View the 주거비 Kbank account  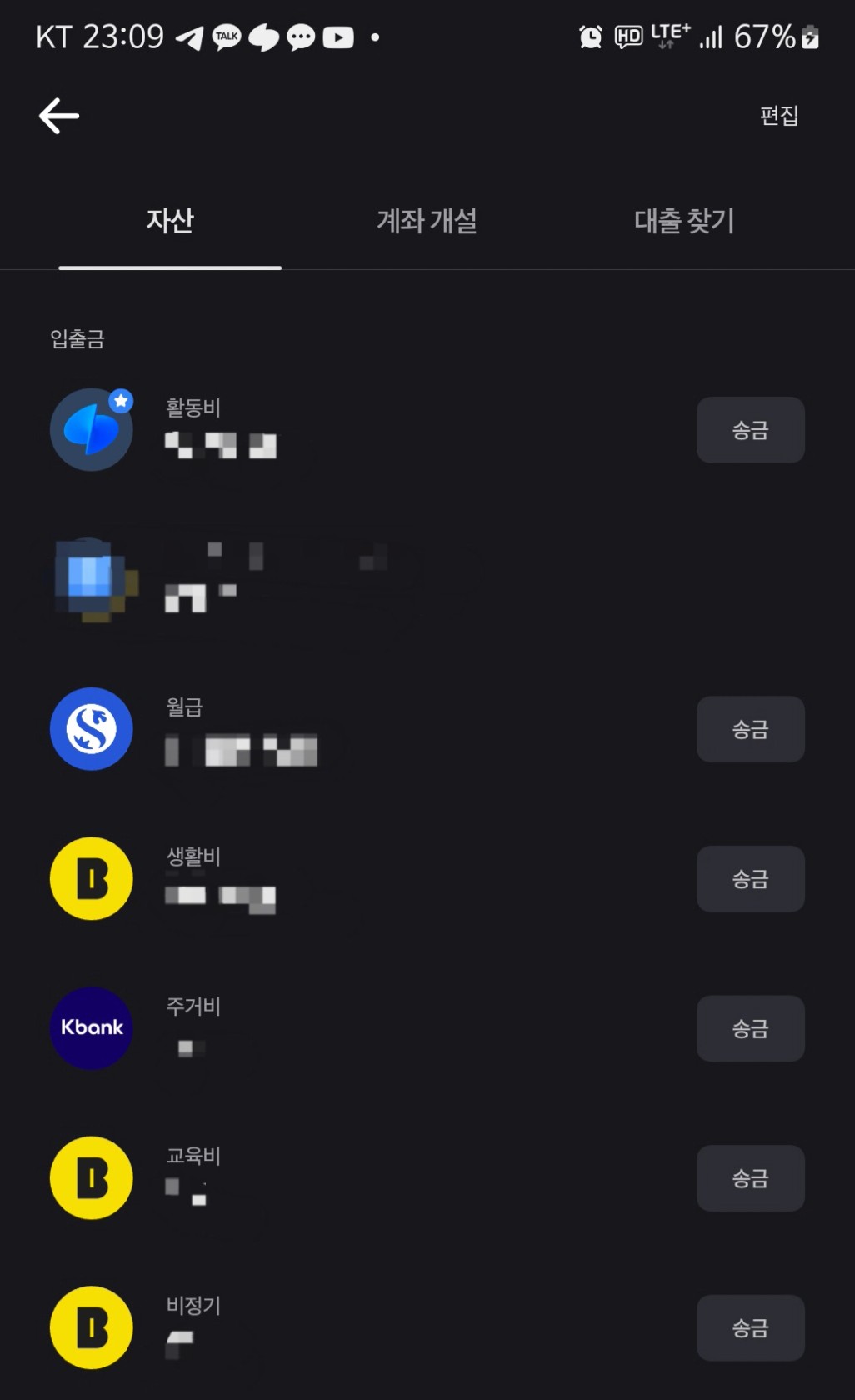point(333,1028)
